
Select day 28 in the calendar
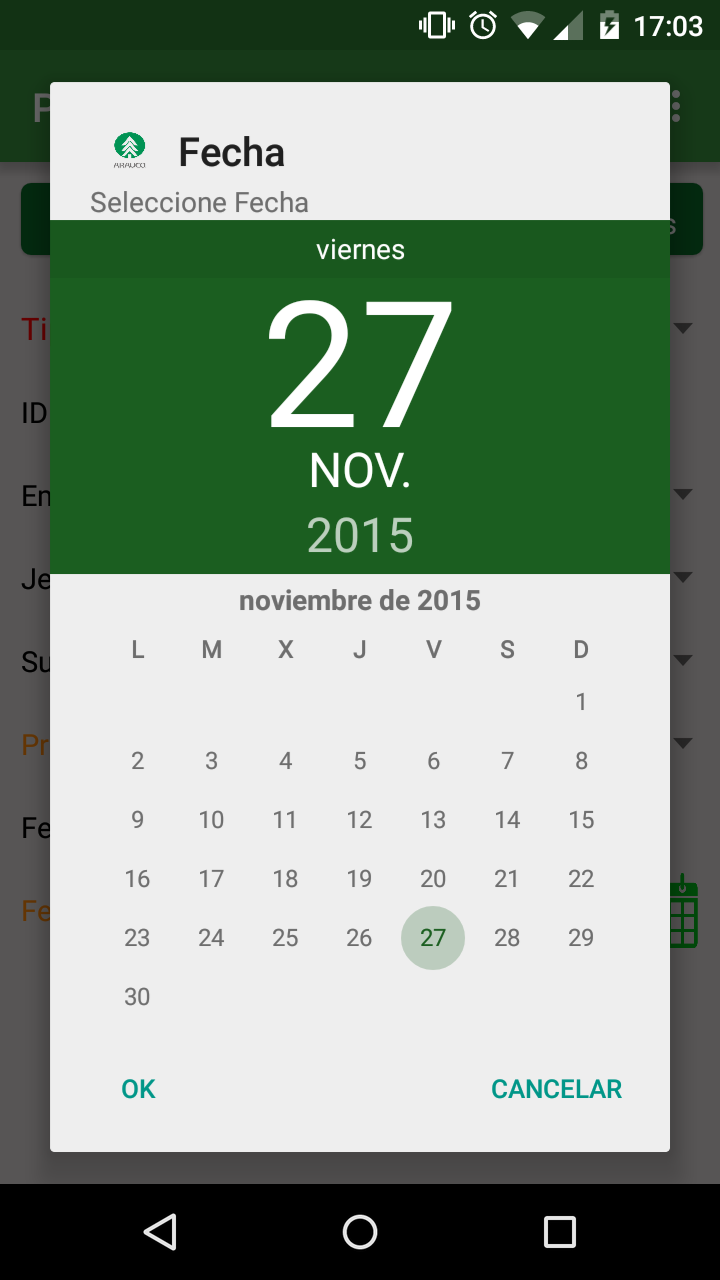(507, 938)
